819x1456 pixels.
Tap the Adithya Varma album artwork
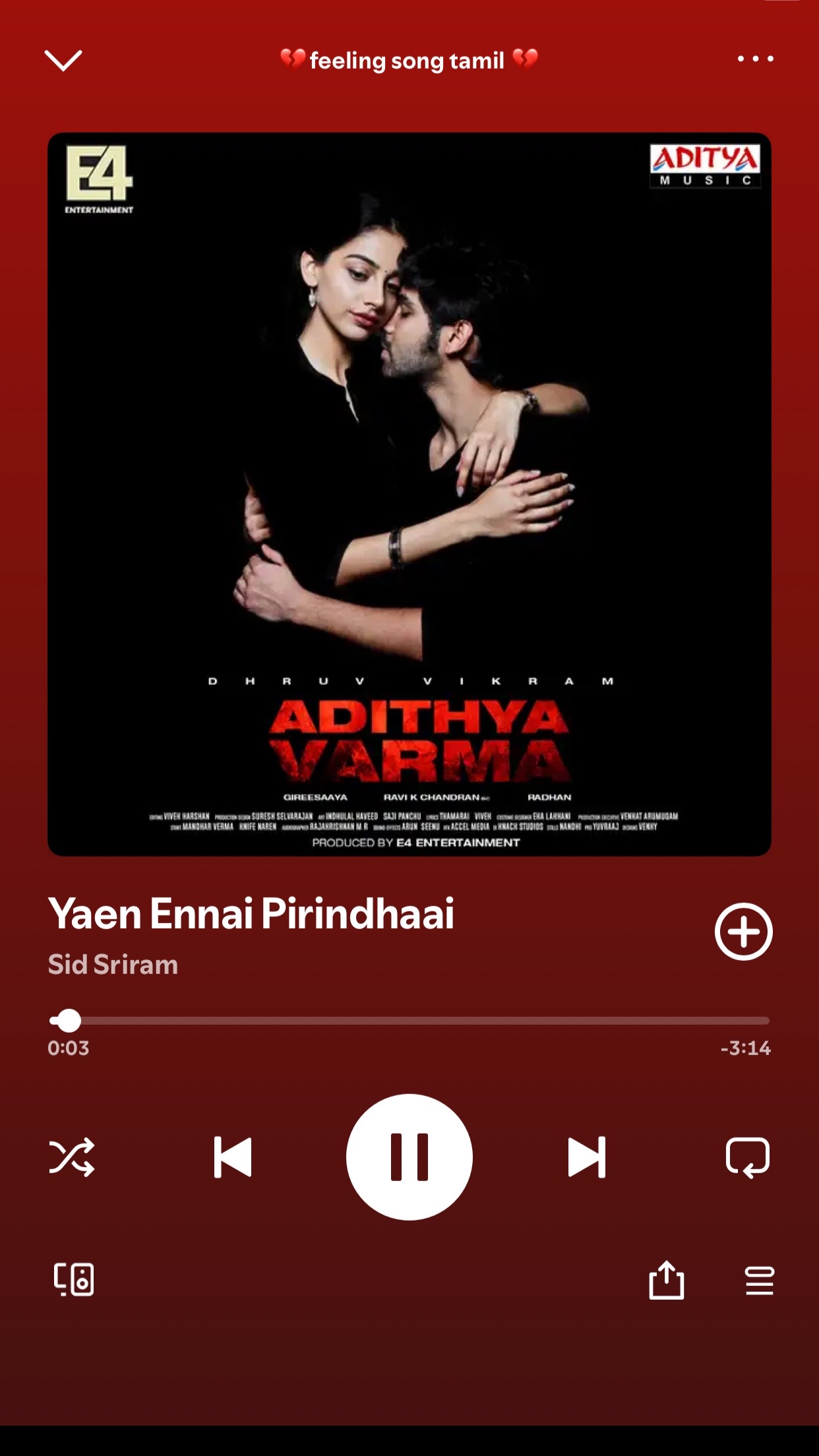409,494
